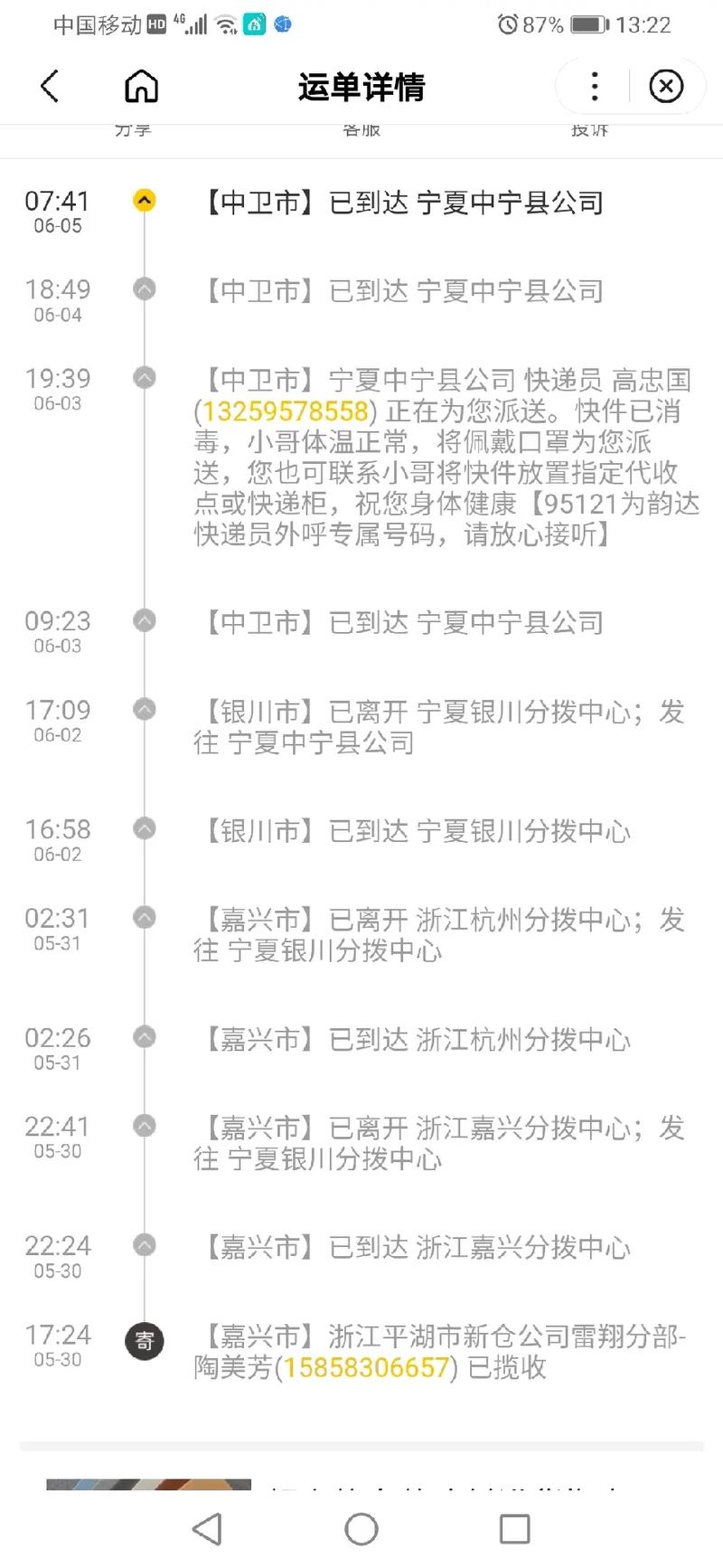Expand the 17:09 银川市 entry chevron
This screenshot has height=1568, width=723.
[144, 711]
